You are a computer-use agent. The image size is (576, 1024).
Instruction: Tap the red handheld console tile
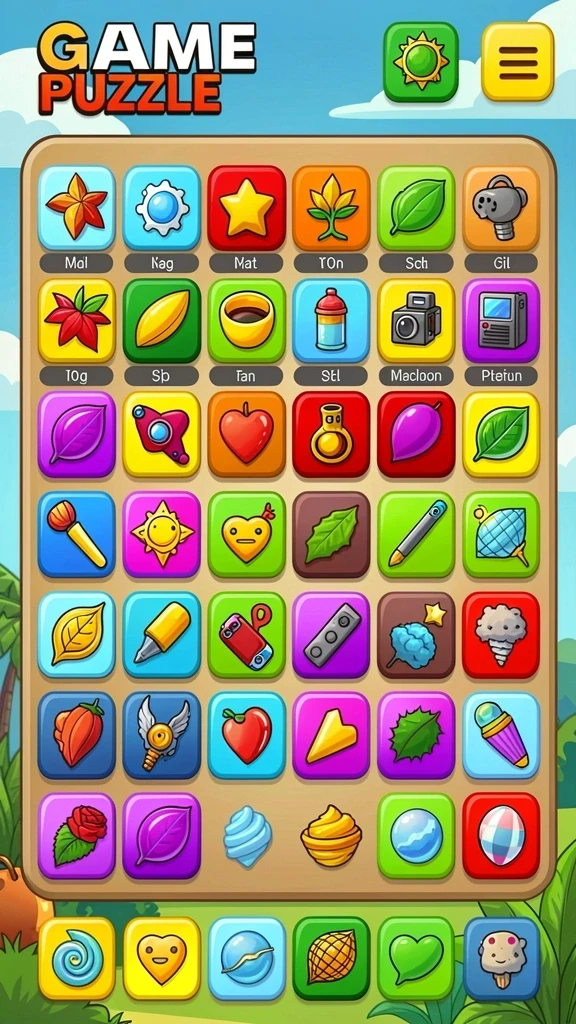tap(246, 635)
